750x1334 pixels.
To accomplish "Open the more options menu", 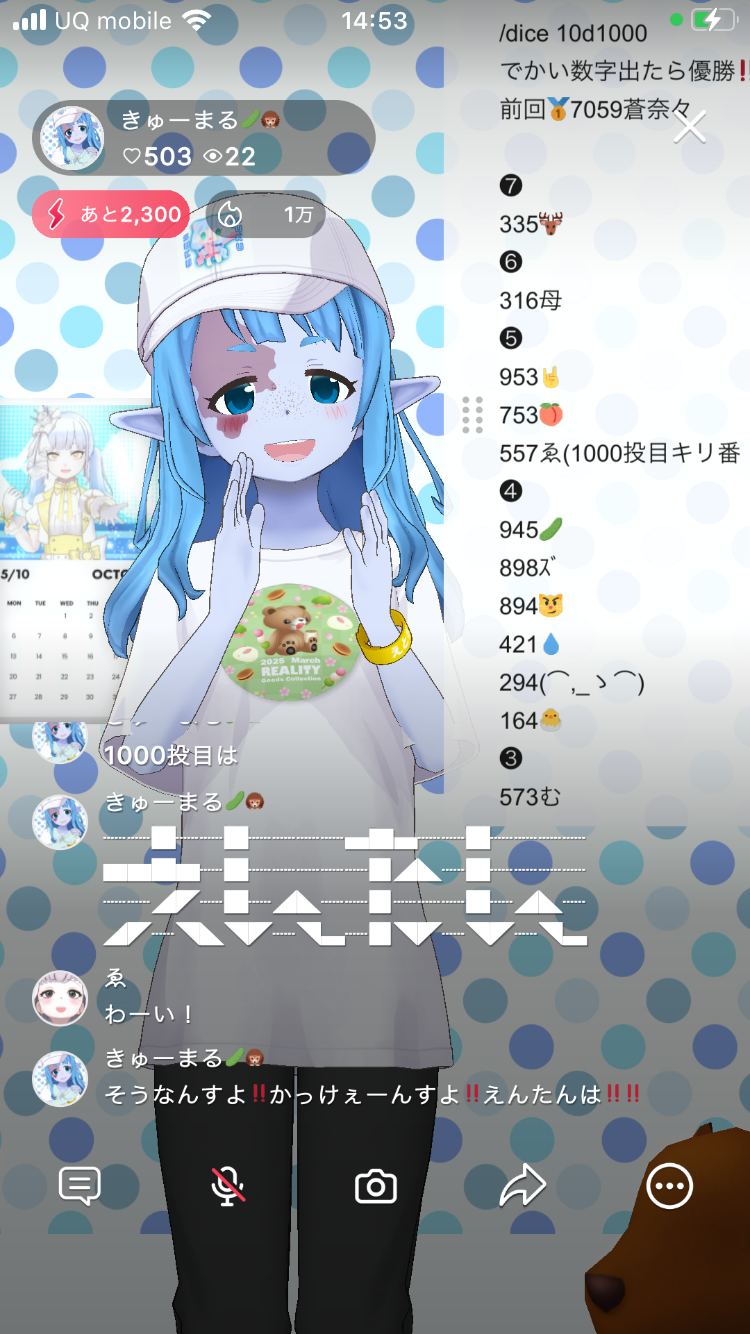I will coord(669,1187).
